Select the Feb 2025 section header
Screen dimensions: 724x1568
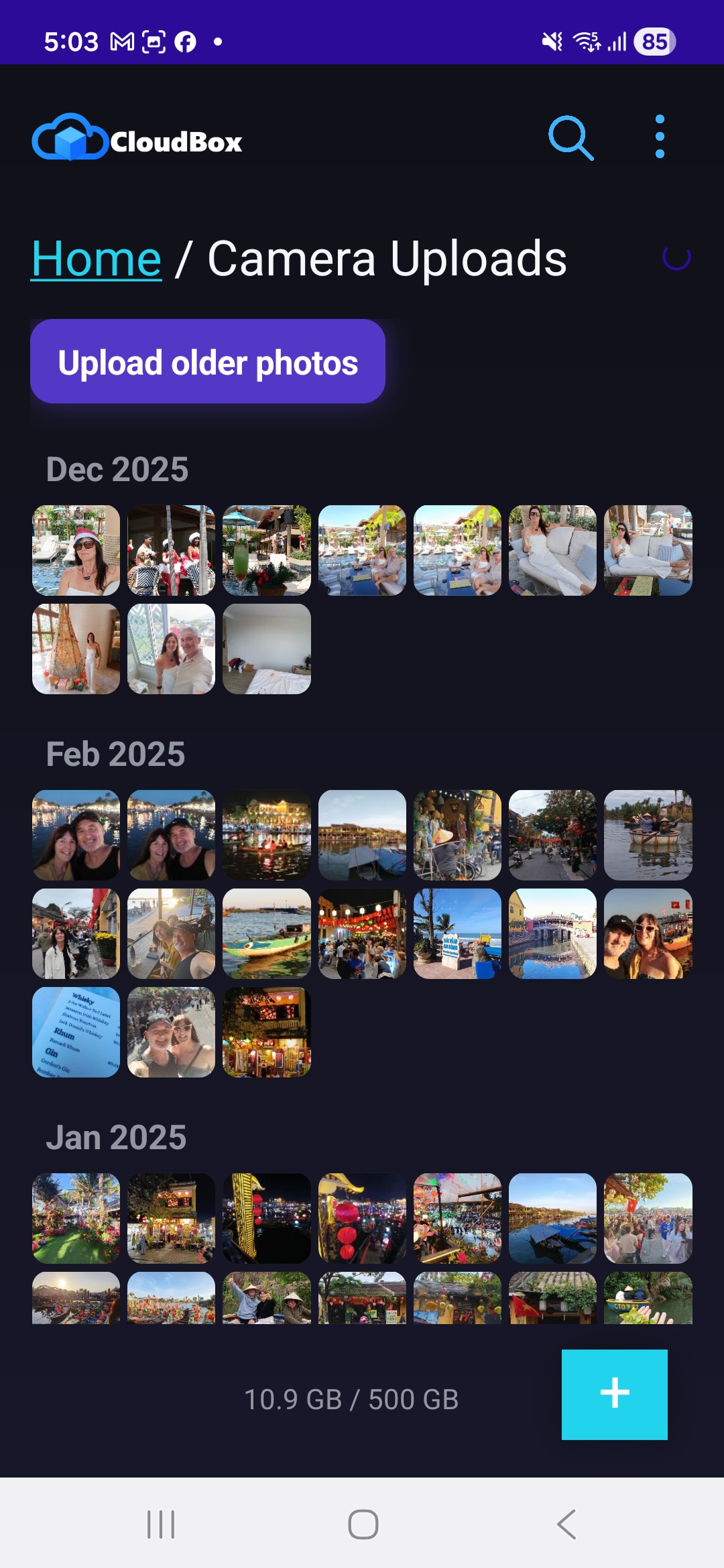[115, 755]
